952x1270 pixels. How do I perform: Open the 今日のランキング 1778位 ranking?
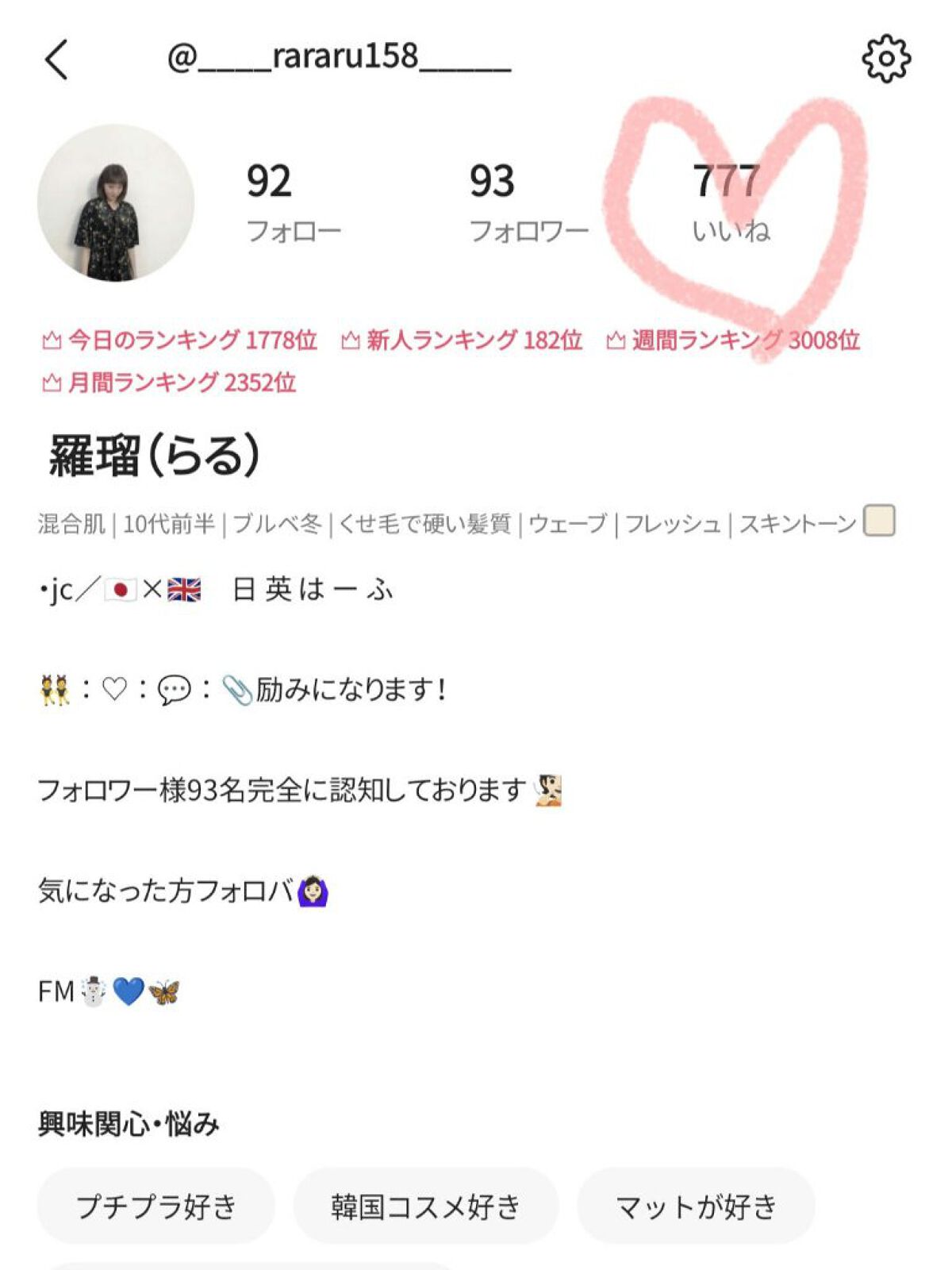click(x=180, y=341)
